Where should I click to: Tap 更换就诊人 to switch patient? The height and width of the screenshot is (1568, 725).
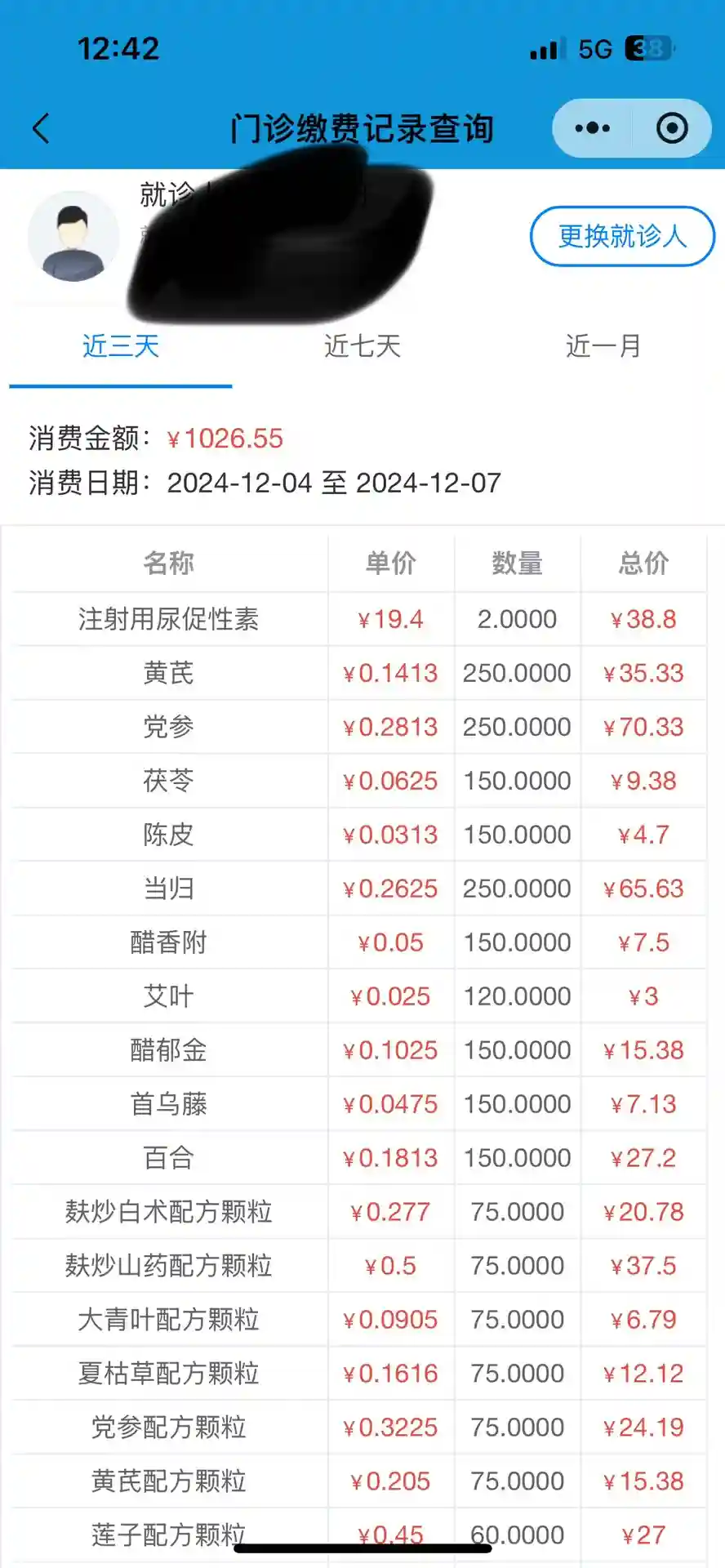(622, 236)
